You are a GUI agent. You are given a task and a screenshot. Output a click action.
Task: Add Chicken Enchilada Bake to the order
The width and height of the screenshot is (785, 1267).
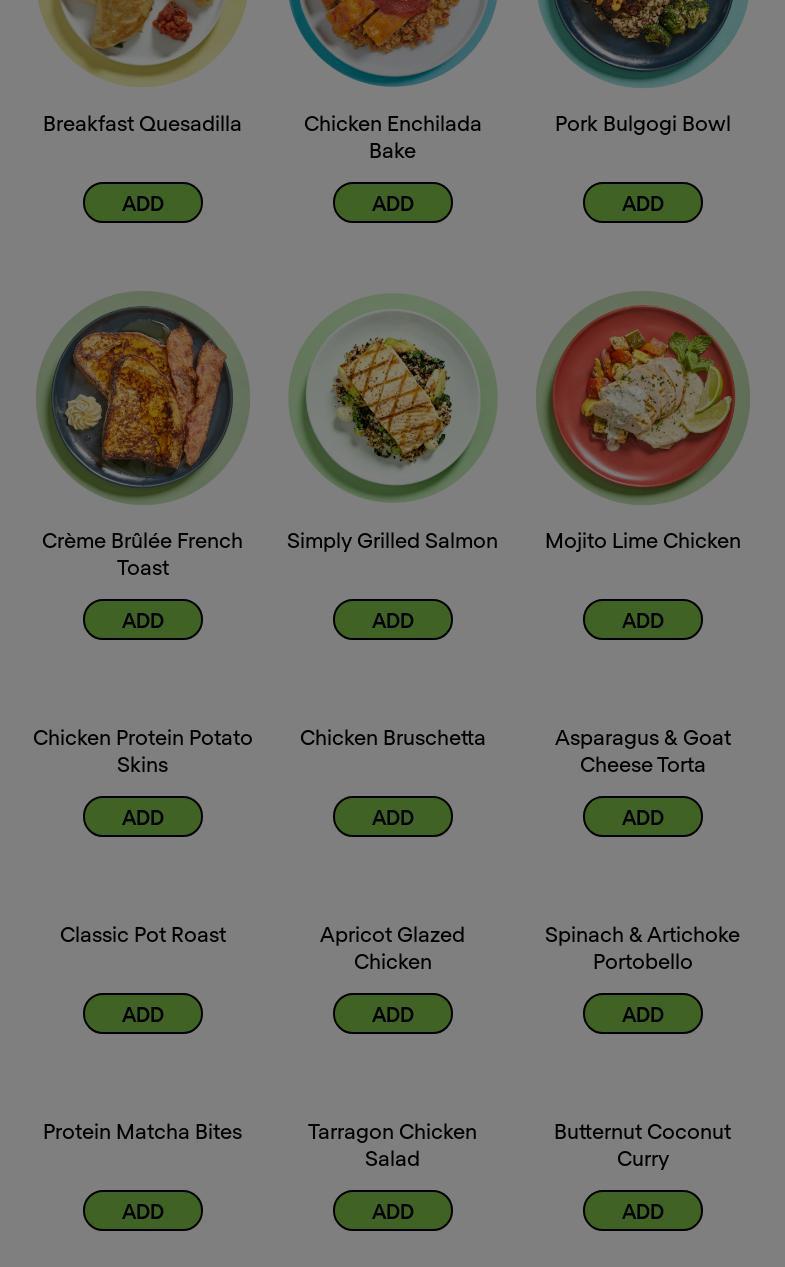pos(392,203)
